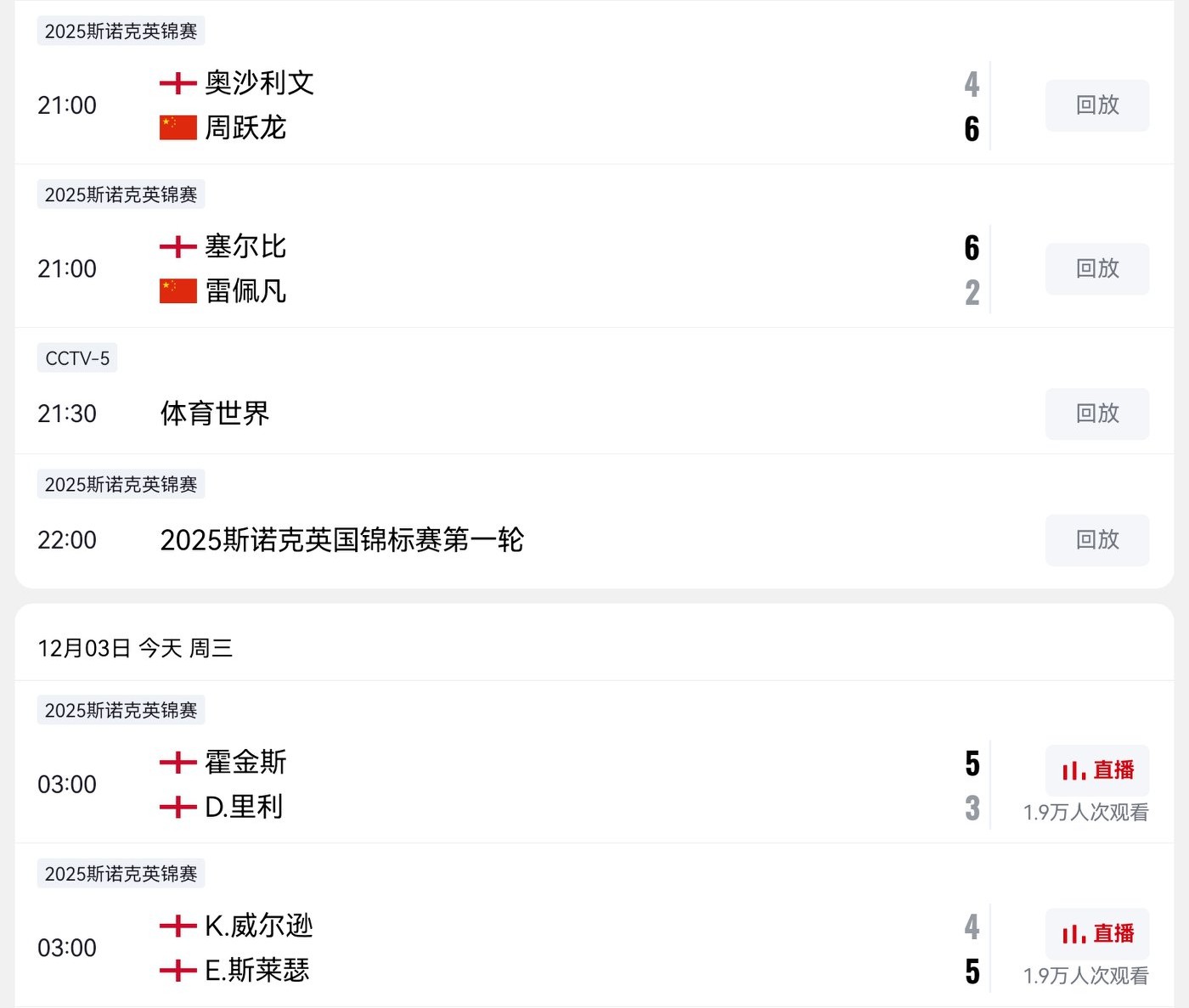The height and width of the screenshot is (1008, 1189).
Task: Replay the 塞尔比 vs 雷佩凡 match
Action: tap(1096, 268)
